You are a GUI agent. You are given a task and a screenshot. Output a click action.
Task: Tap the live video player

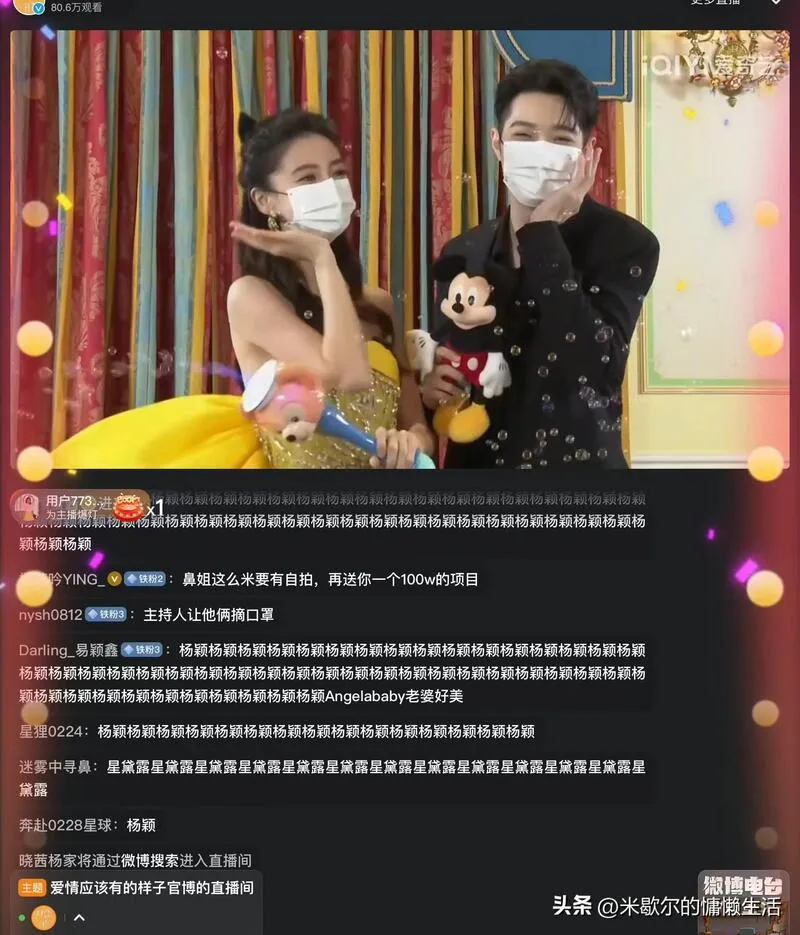(x=400, y=250)
